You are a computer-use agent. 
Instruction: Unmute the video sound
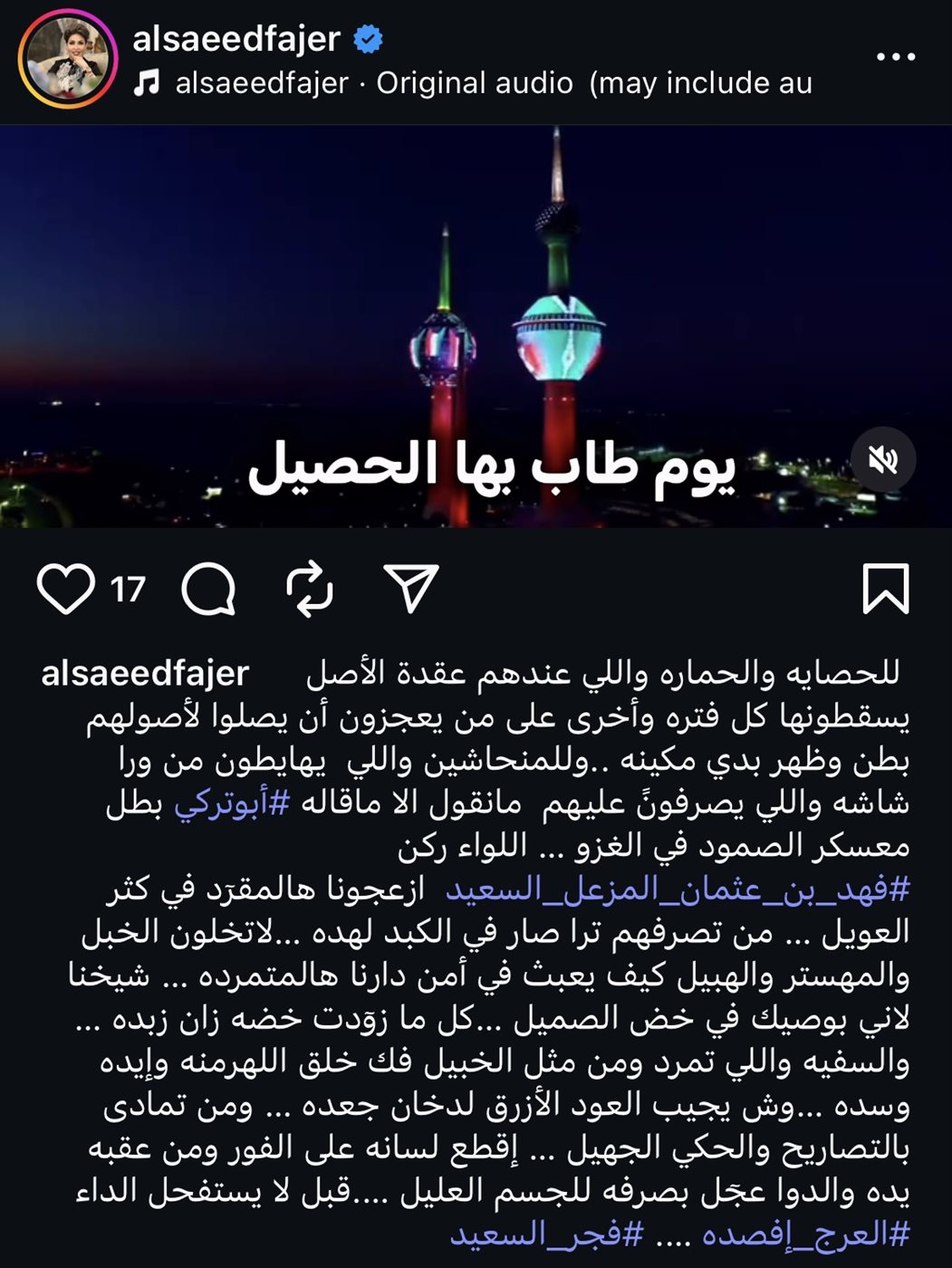pos(882,460)
